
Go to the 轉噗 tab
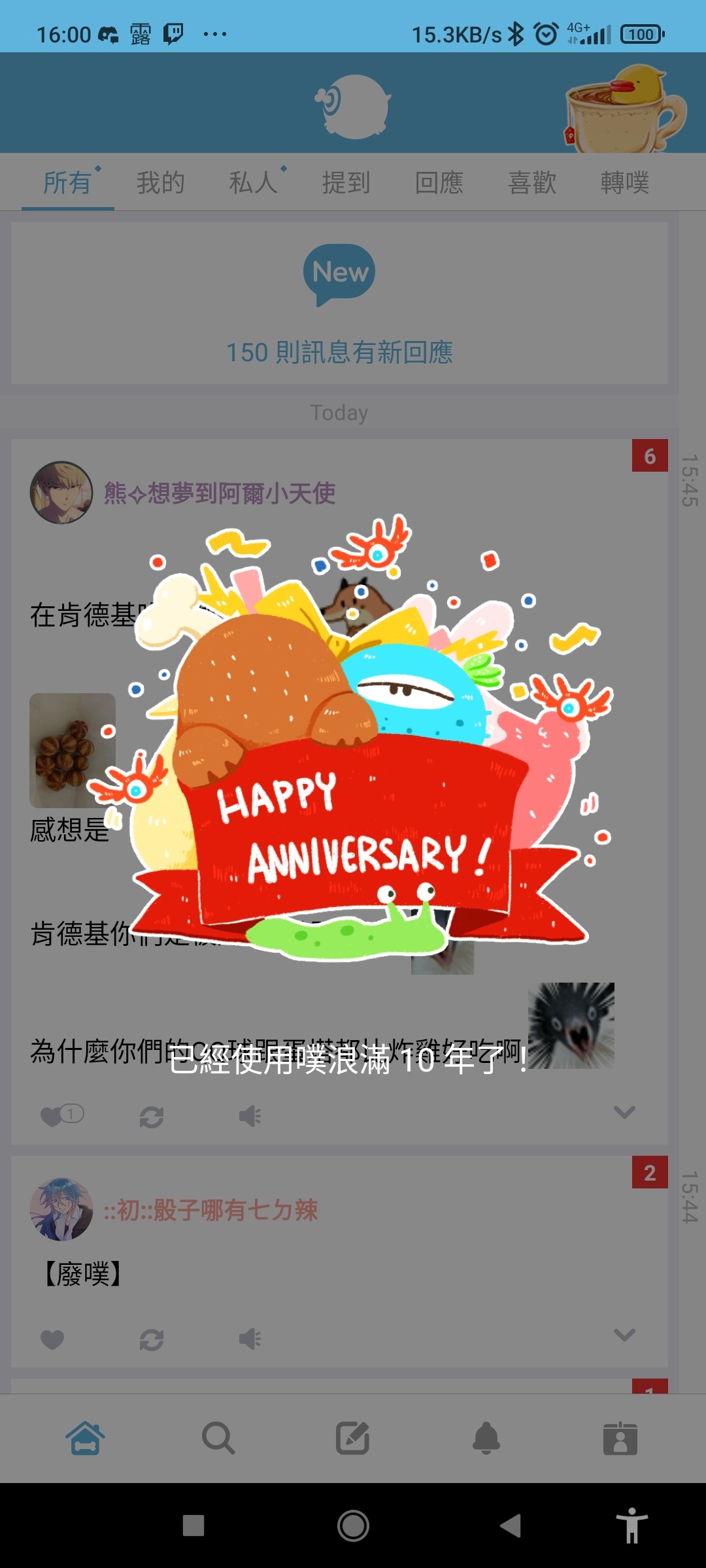pyautogui.click(x=625, y=182)
